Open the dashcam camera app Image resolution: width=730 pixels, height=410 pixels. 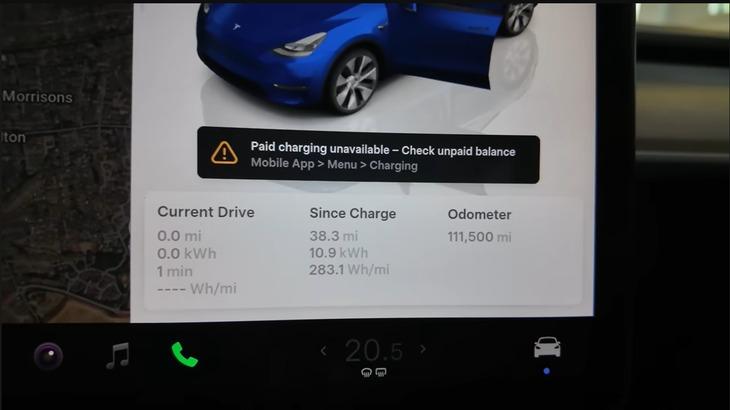pyautogui.click(x=48, y=355)
